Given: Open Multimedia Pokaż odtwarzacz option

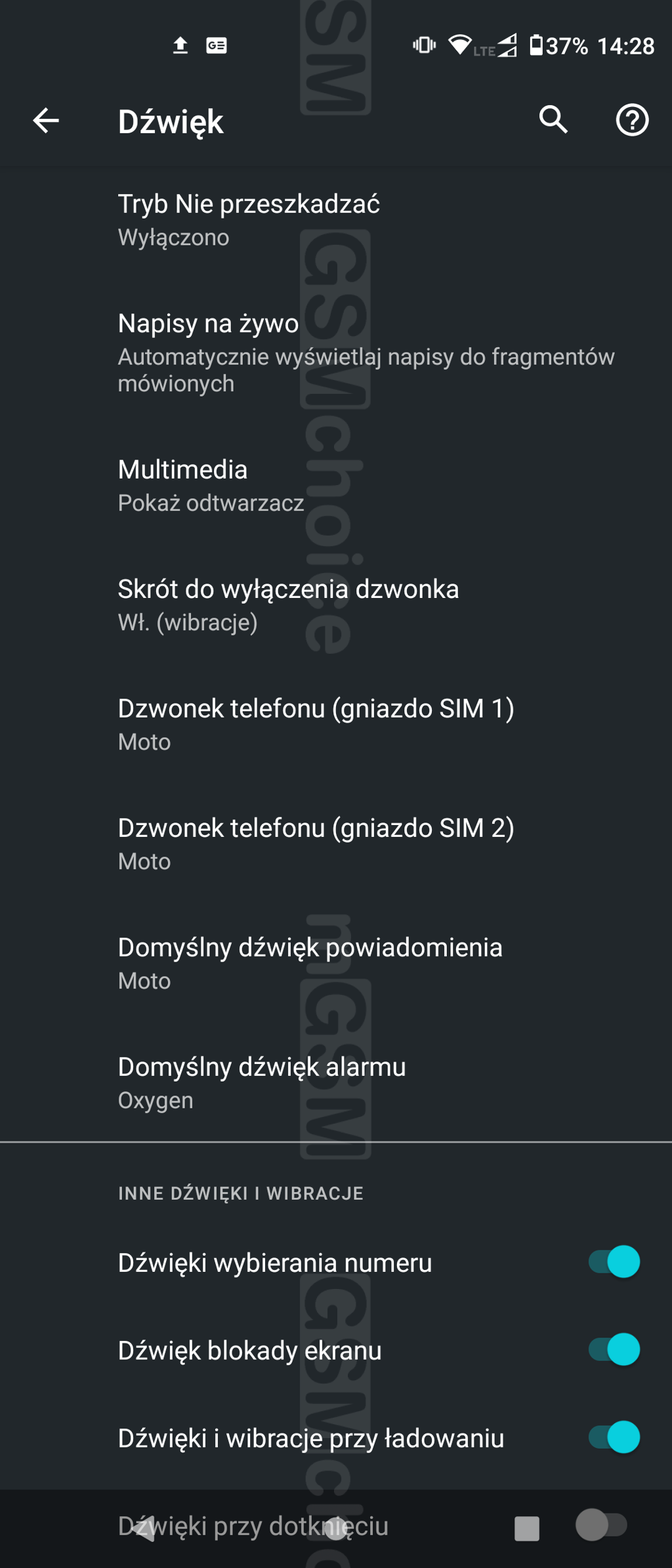Looking at the screenshot, I should (210, 485).
